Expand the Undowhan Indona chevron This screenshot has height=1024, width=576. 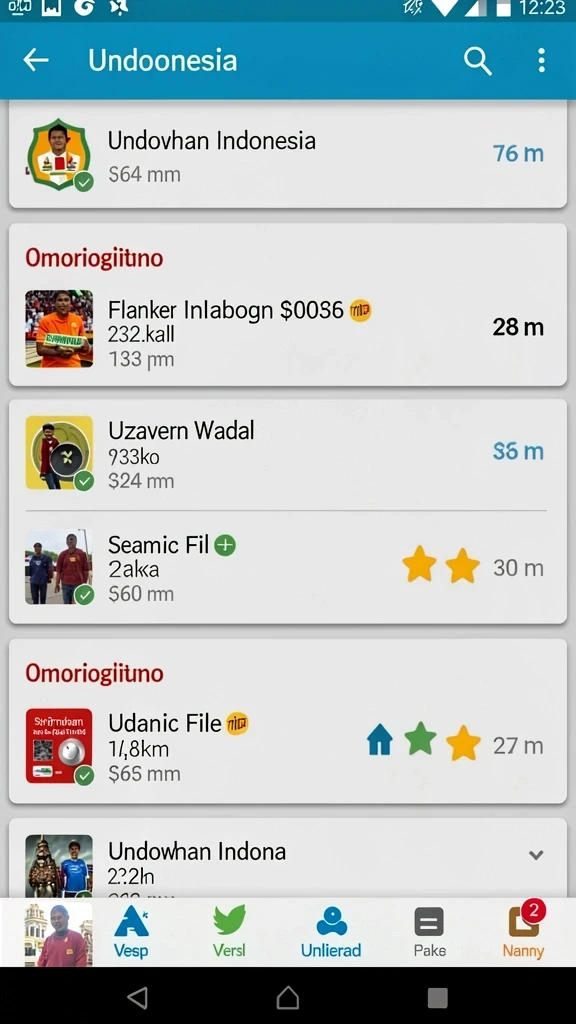[x=536, y=854]
